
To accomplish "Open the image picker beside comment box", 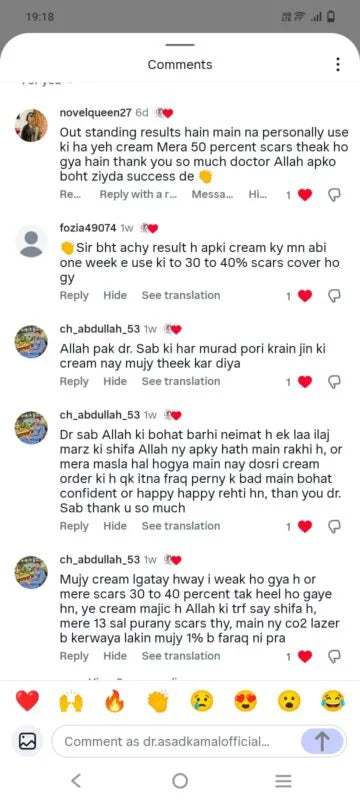I will point(28,741).
